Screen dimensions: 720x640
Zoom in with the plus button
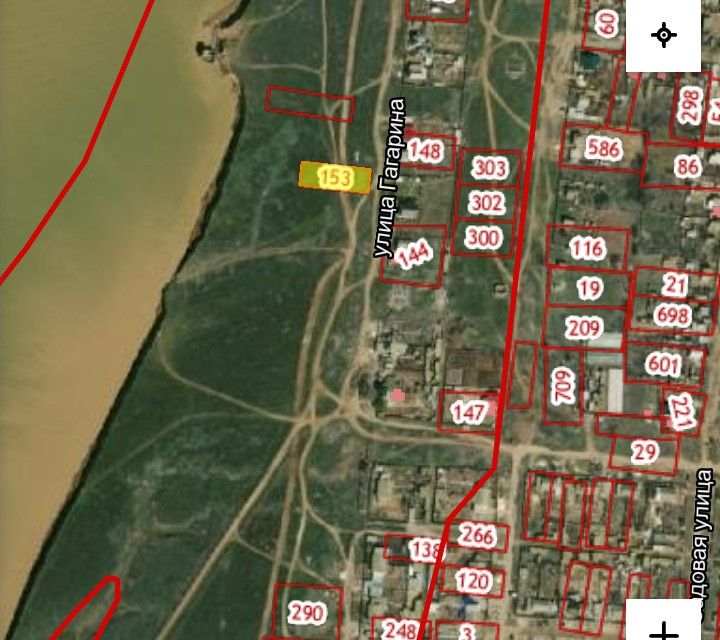pos(663,625)
